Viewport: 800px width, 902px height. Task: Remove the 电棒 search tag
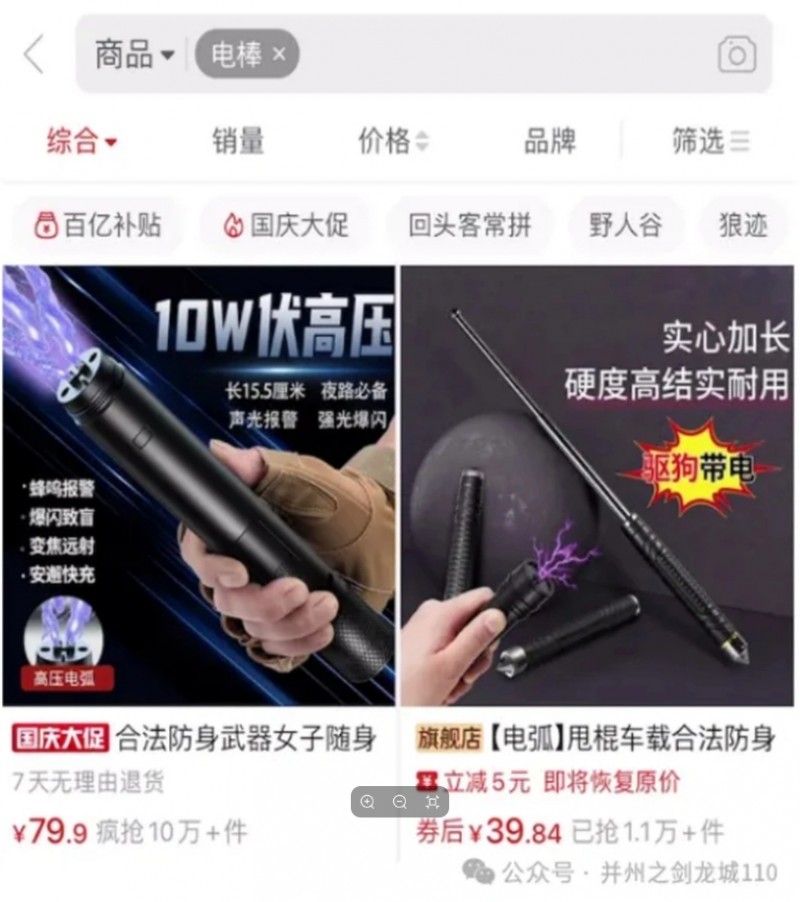coord(279,55)
